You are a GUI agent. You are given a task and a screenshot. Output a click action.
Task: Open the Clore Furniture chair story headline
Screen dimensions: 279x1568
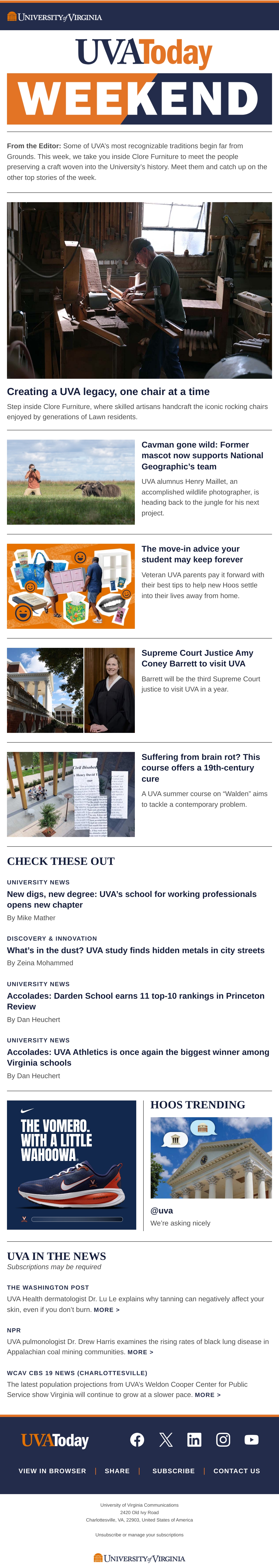pos(108,391)
